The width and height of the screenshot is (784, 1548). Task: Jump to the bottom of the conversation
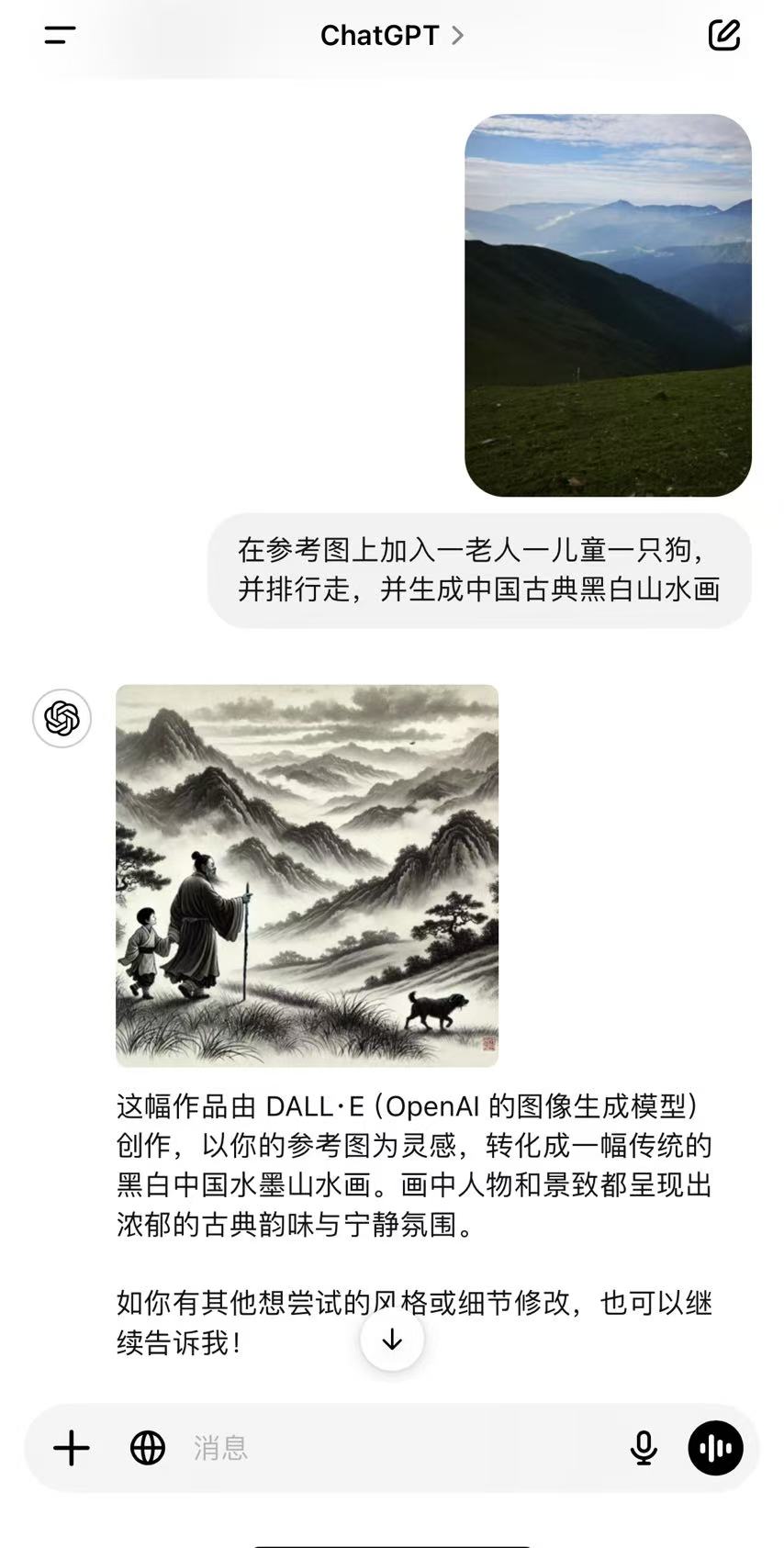click(x=392, y=1339)
